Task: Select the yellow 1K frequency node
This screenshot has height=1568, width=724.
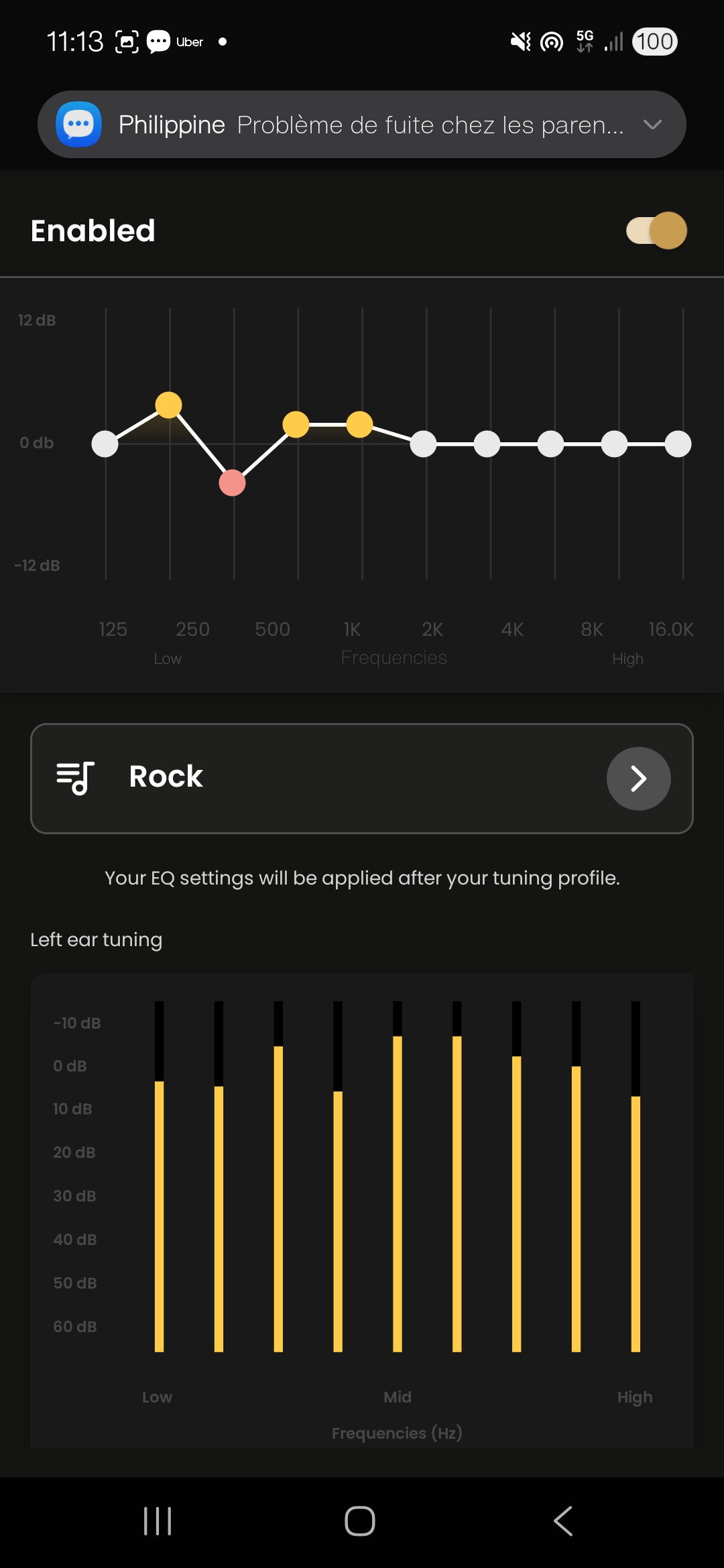Action: click(x=360, y=424)
